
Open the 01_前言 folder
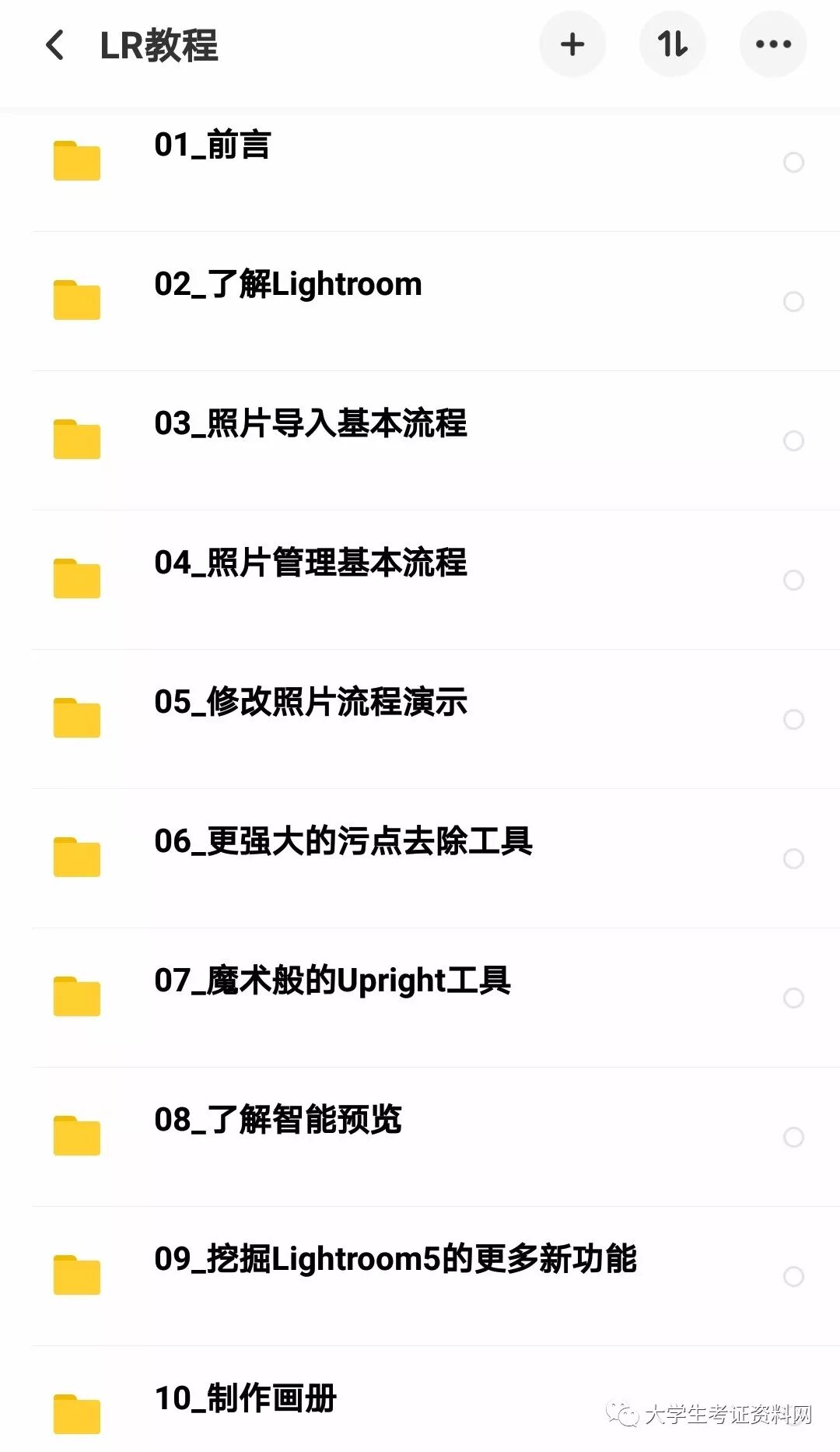coord(212,146)
